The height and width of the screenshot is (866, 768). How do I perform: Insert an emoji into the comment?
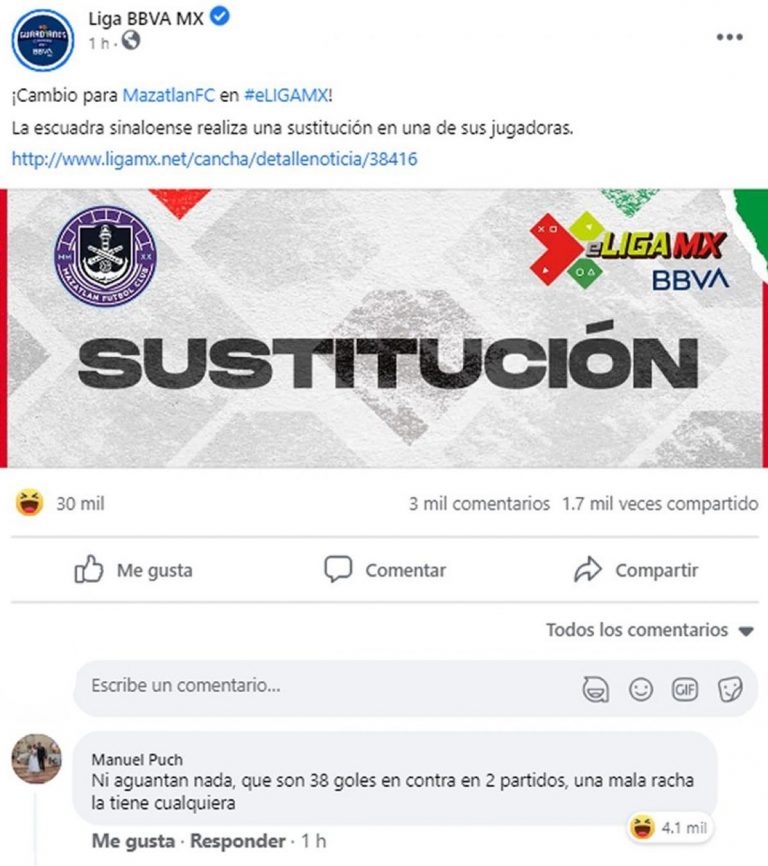[641, 689]
